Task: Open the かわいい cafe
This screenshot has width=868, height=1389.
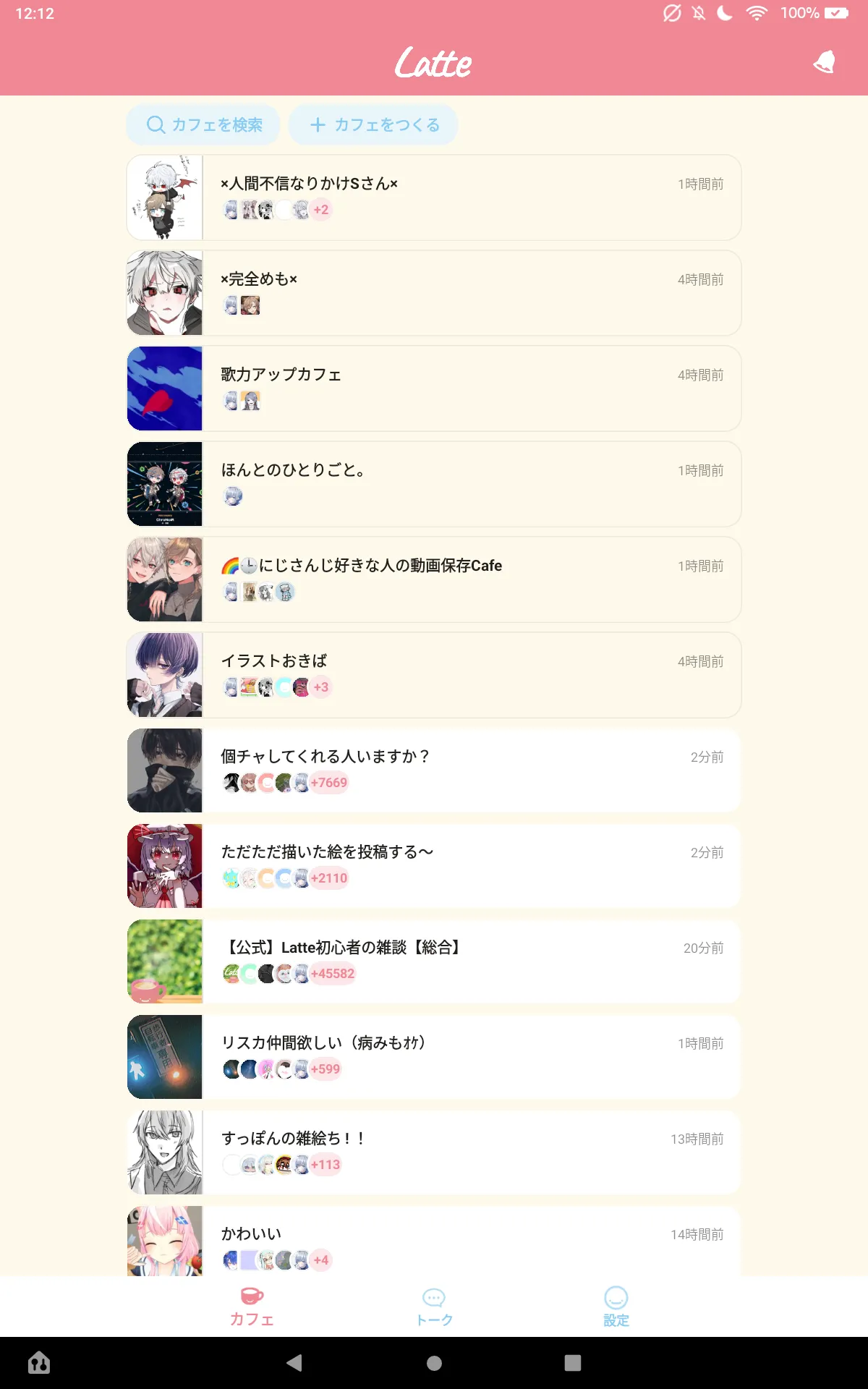Action: [434, 1241]
